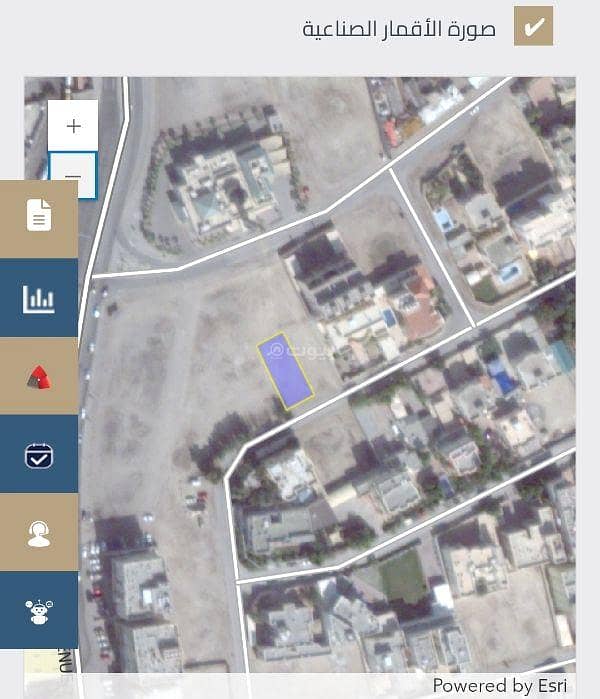Tap the red shape icon in sidebar

point(39,376)
